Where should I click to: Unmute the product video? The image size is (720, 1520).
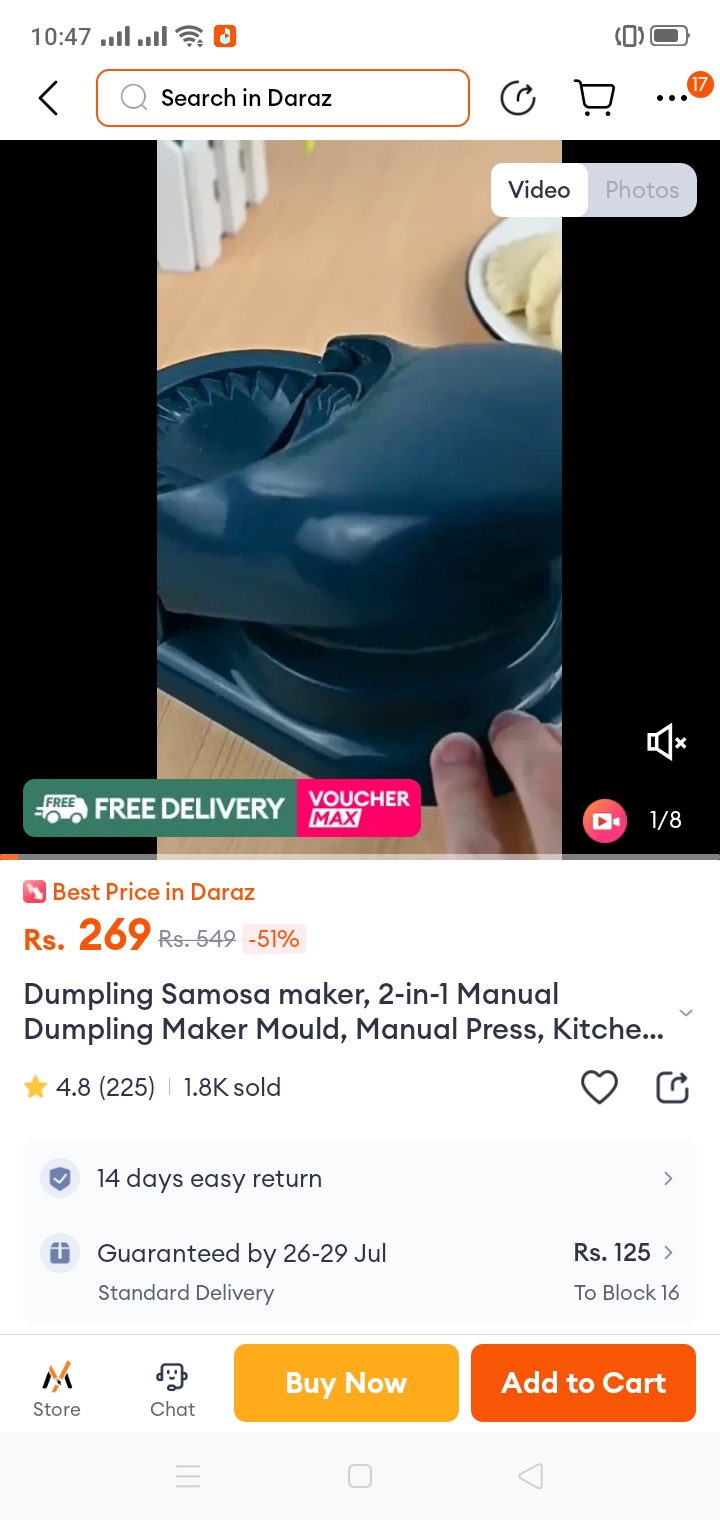click(x=666, y=742)
